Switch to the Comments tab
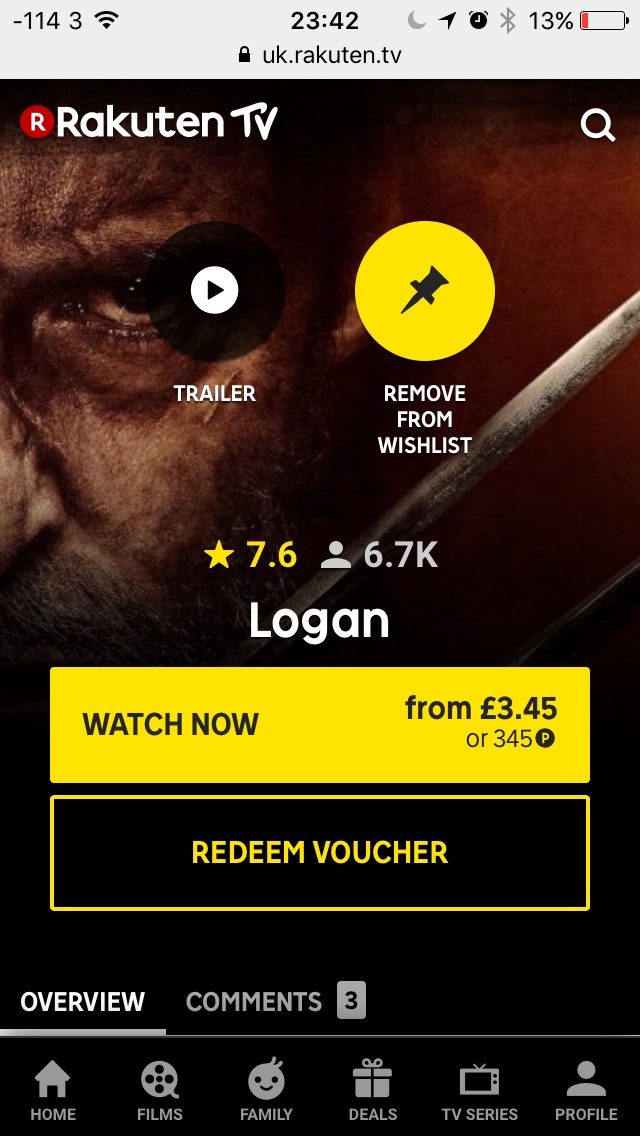Viewport: 640px width, 1136px height. tap(274, 1001)
